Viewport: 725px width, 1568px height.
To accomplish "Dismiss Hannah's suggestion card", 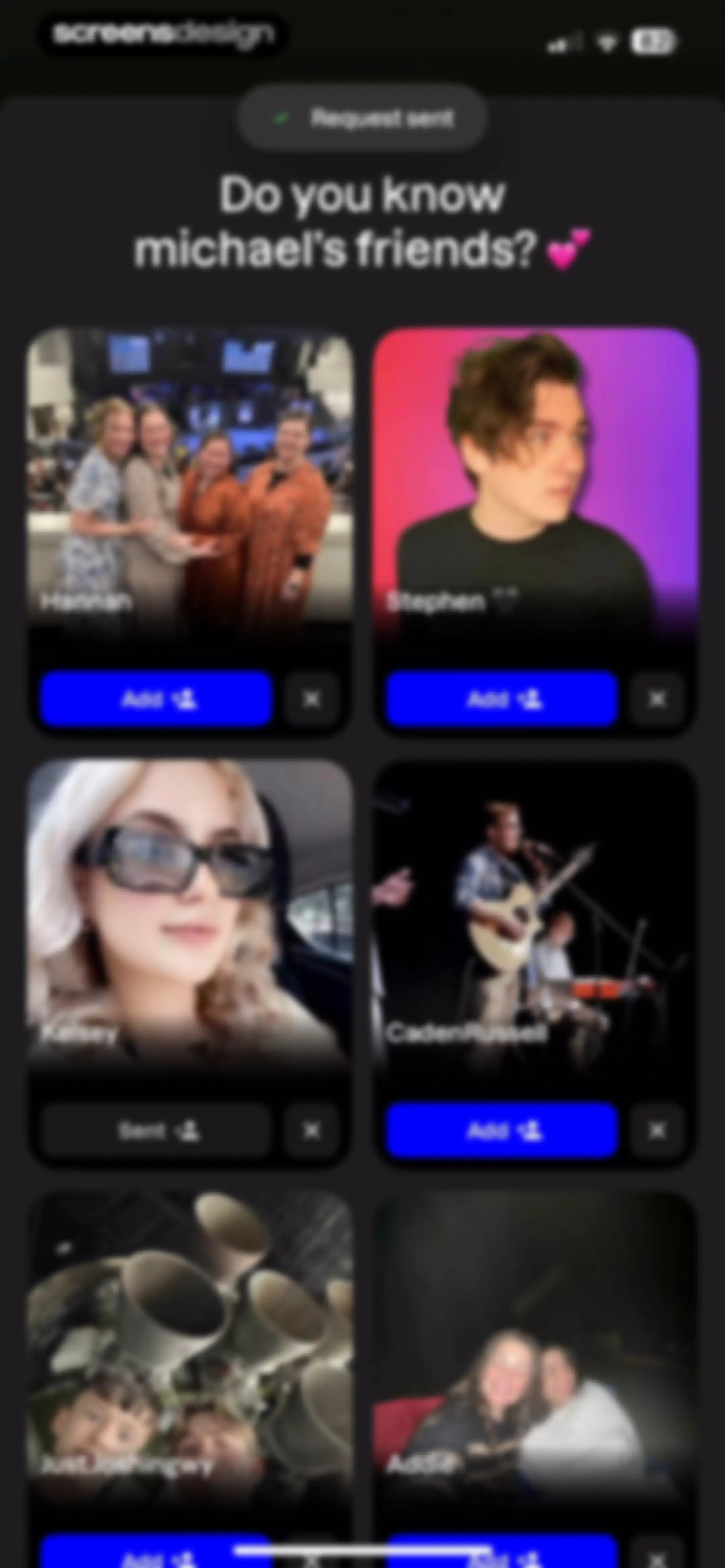I will [312, 699].
